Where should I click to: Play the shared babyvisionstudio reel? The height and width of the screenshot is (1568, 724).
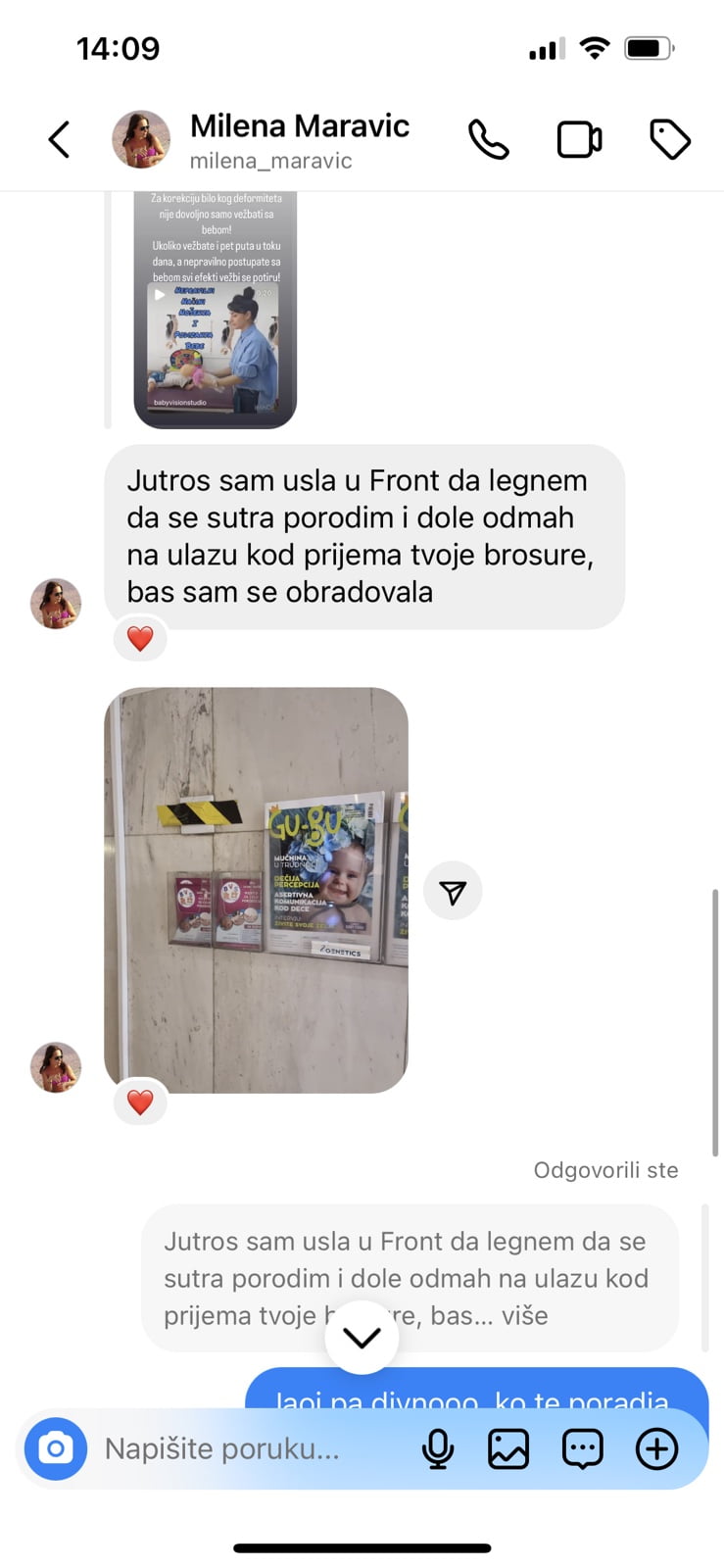pyautogui.click(x=215, y=312)
